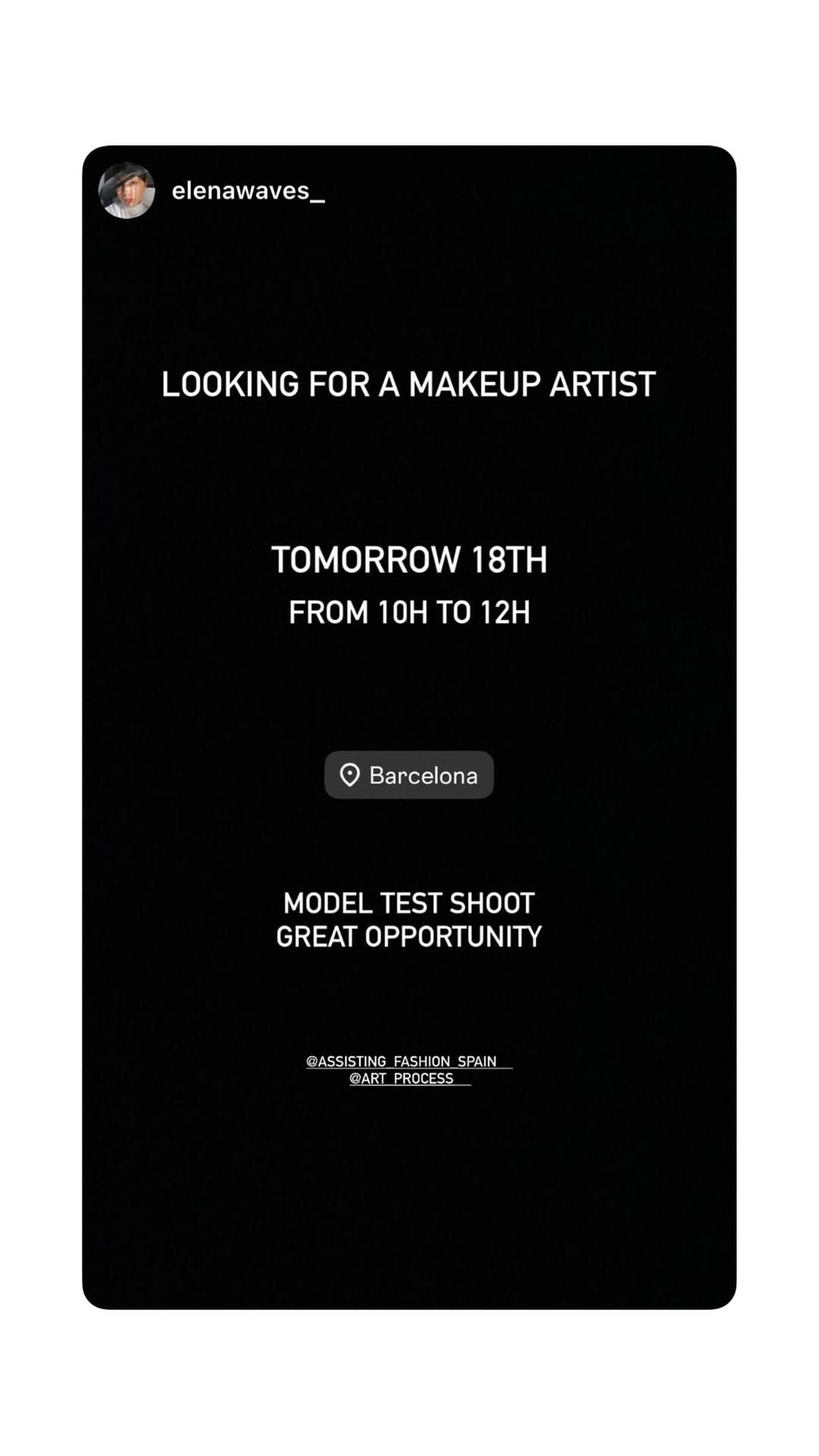This screenshot has width=819, height=1456.
Task: Tap the rounded location chip near center
Action: point(409,774)
